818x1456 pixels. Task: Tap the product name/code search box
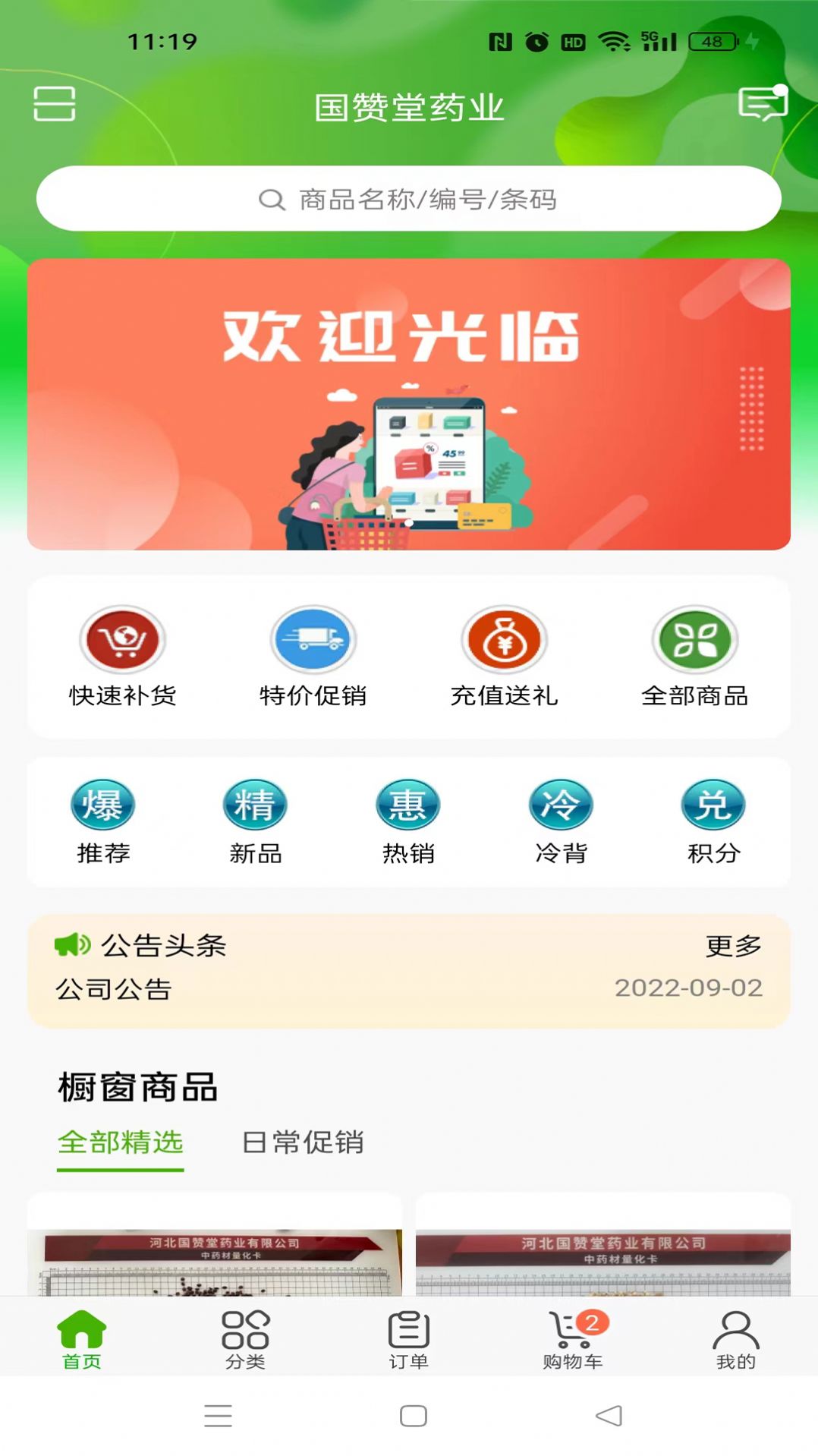(409, 199)
